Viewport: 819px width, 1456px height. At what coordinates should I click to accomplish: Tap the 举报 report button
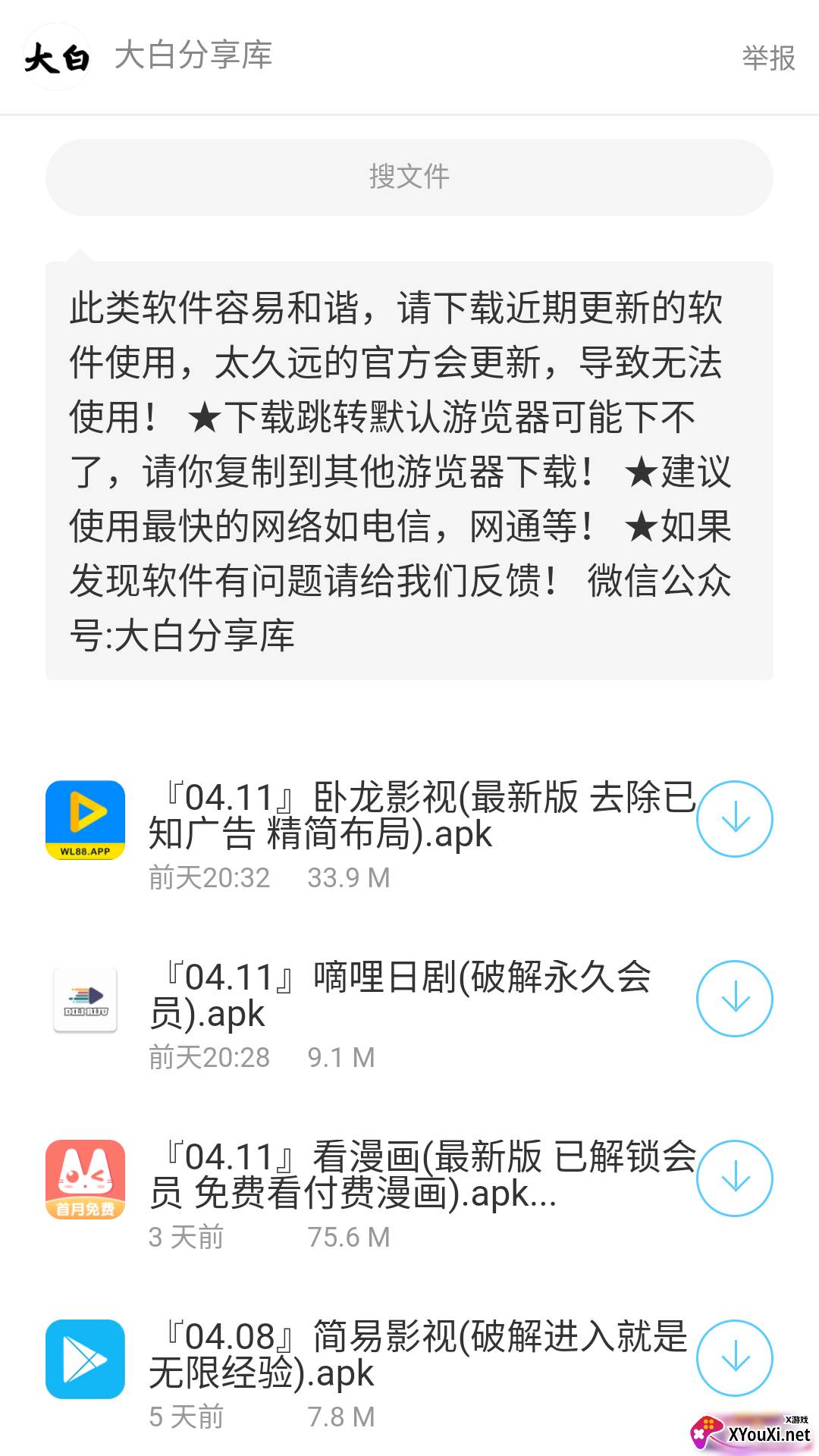[768, 58]
